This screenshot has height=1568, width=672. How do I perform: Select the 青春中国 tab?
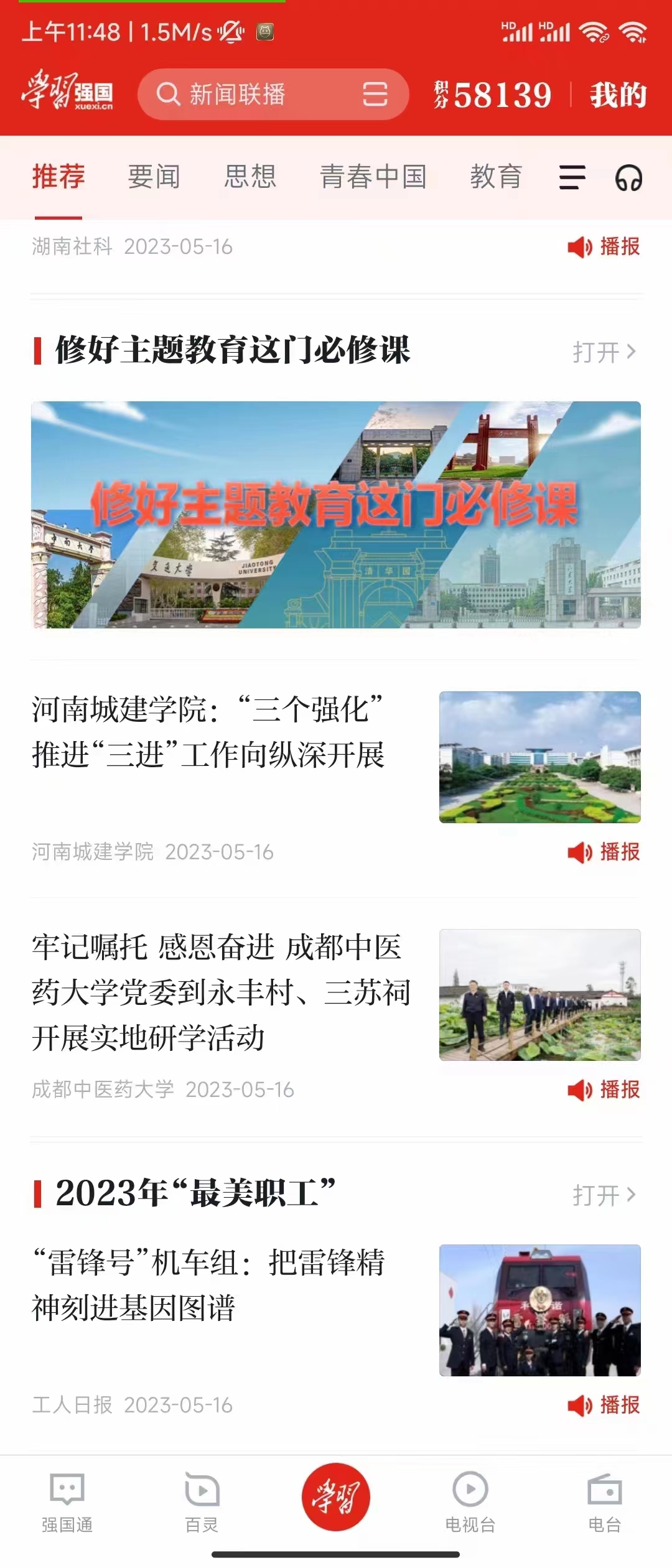373,177
